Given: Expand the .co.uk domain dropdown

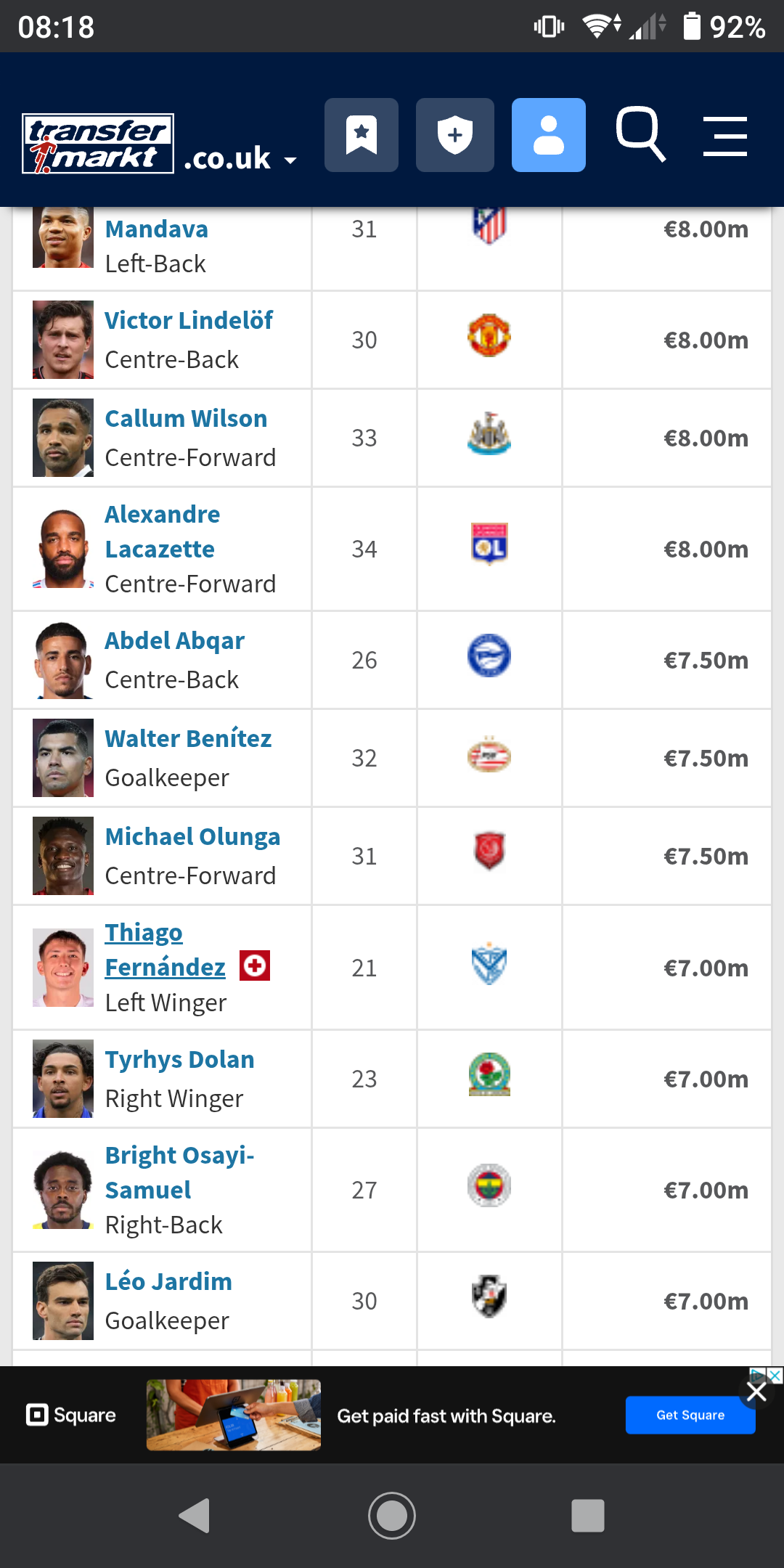Looking at the screenshot, I should [240, 158].
